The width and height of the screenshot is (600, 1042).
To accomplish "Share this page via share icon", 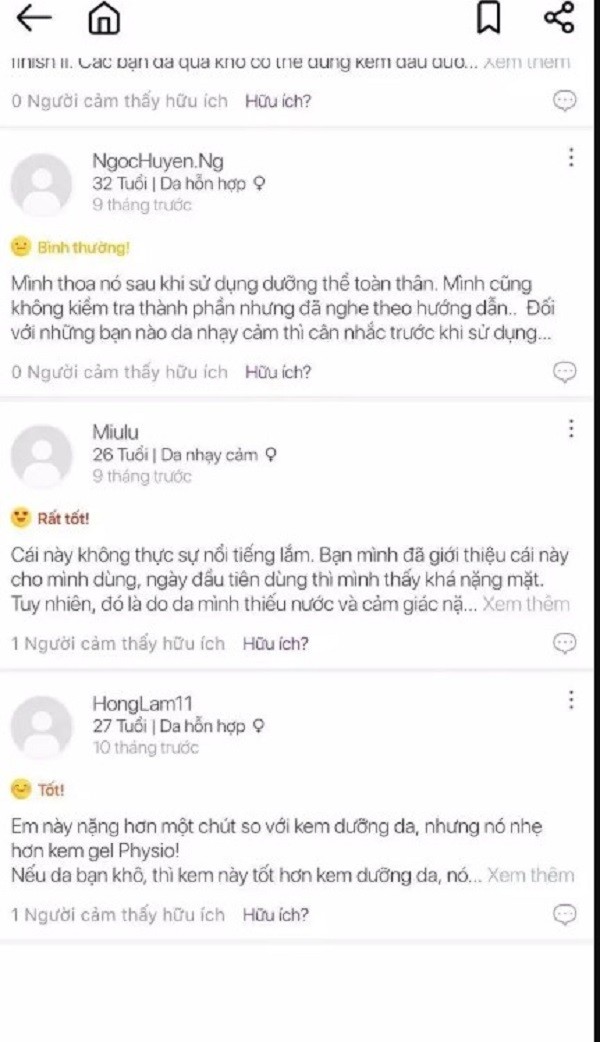I will point(558,18).
